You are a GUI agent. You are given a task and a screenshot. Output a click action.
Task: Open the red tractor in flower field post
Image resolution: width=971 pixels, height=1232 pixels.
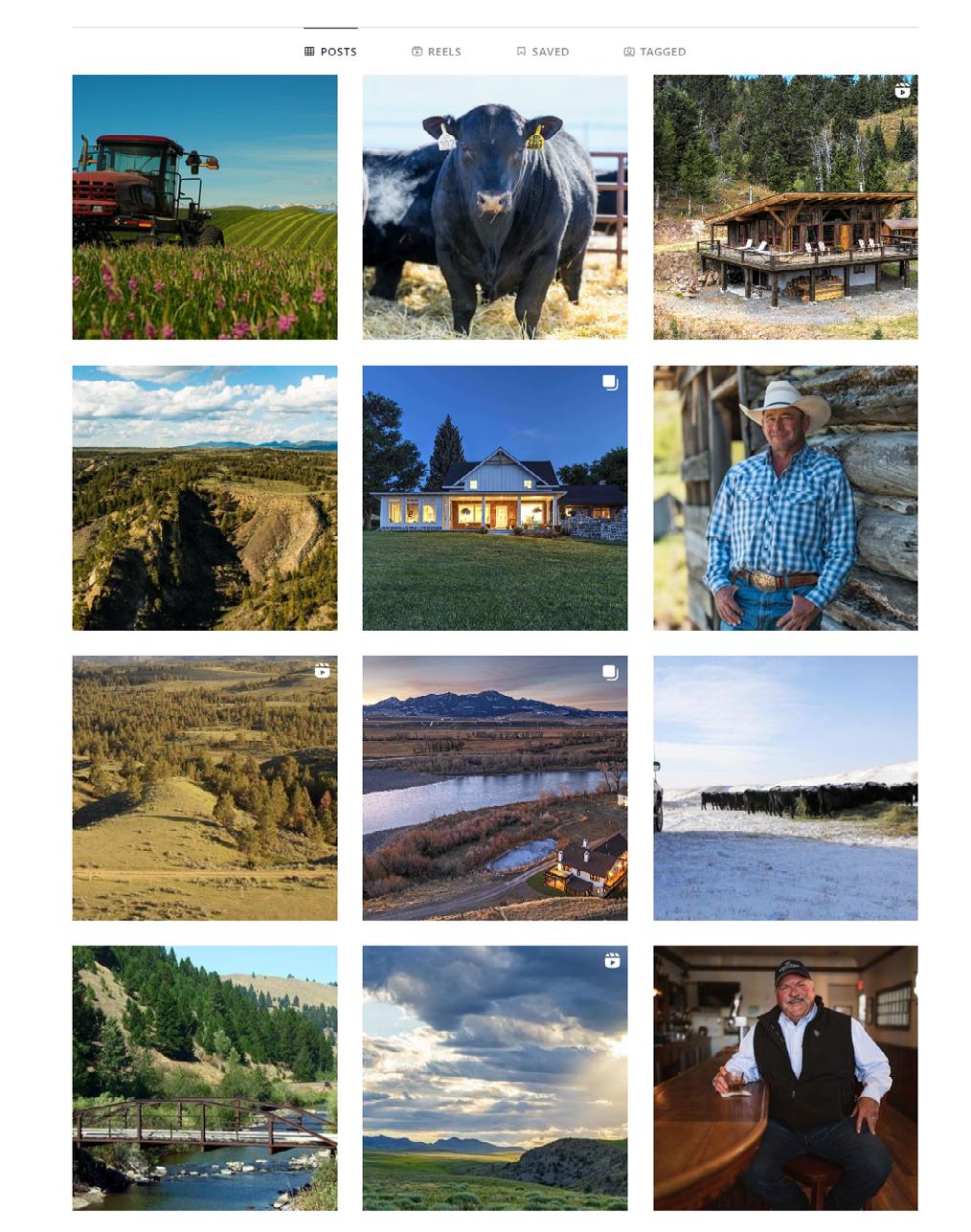coord(205,207)
